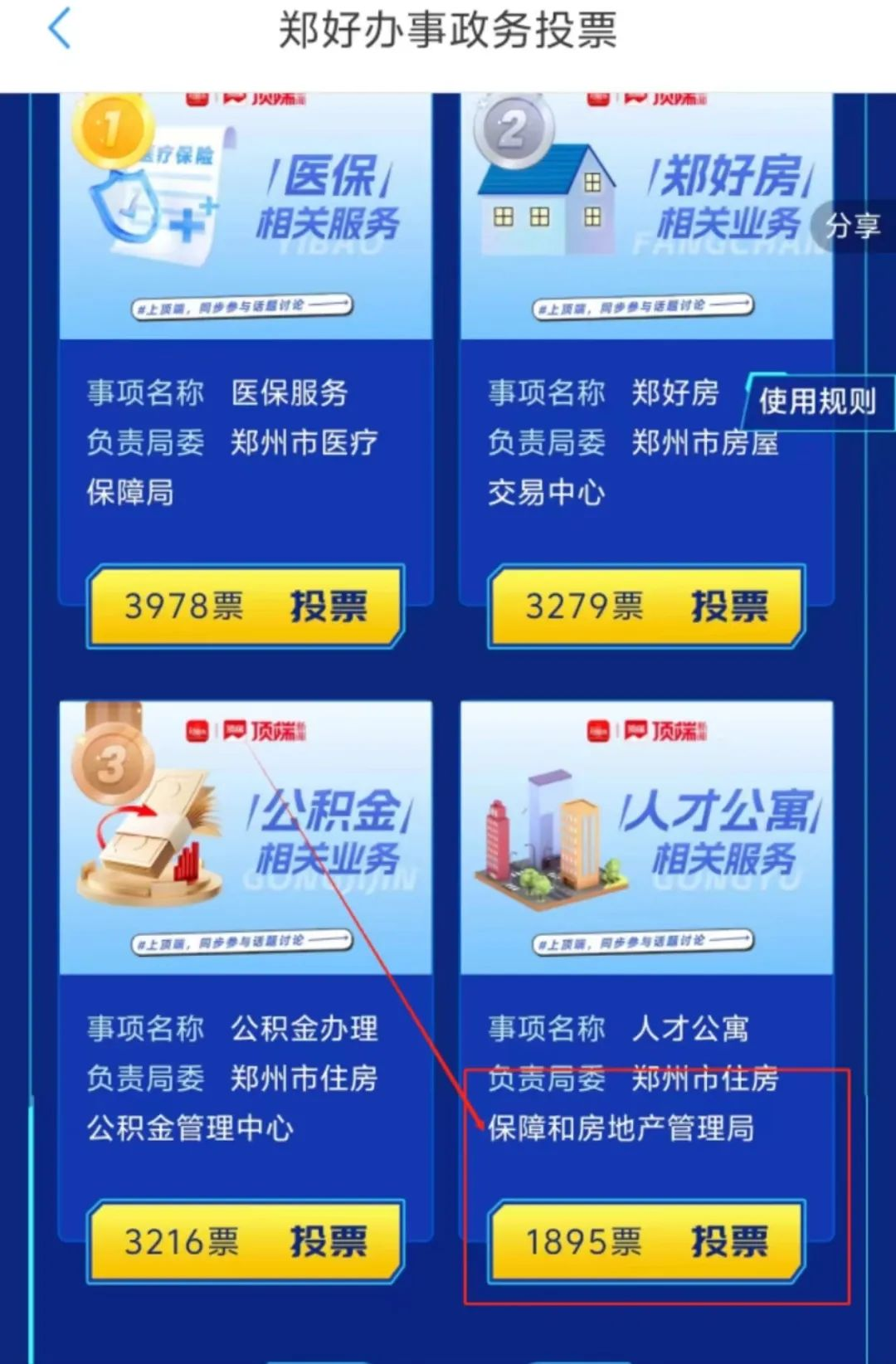Vote for 公积金办理 with 3216票
Viewport: 896px width, 1364px height.
point(246,1241)
